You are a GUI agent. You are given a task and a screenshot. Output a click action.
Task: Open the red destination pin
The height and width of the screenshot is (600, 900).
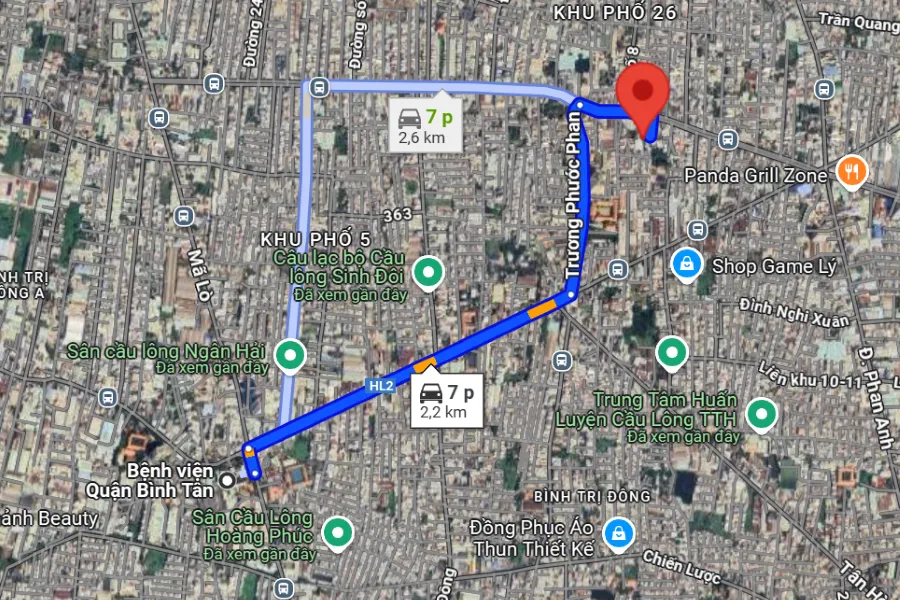coord(642,93)
